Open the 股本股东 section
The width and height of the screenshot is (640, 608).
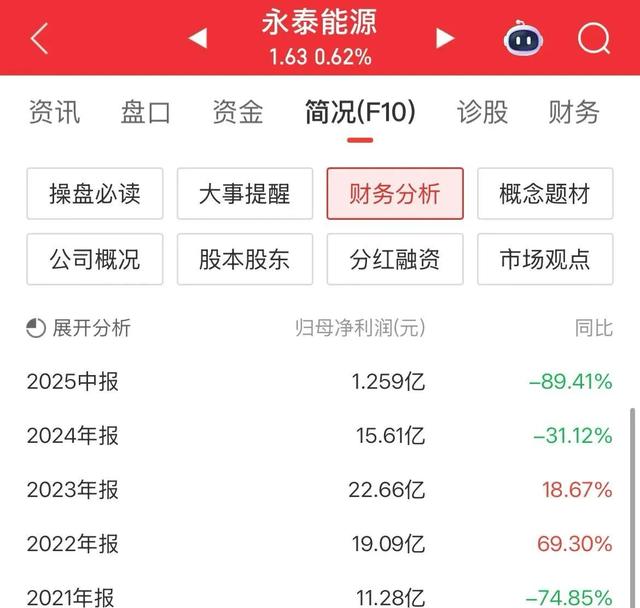(245, 260)
